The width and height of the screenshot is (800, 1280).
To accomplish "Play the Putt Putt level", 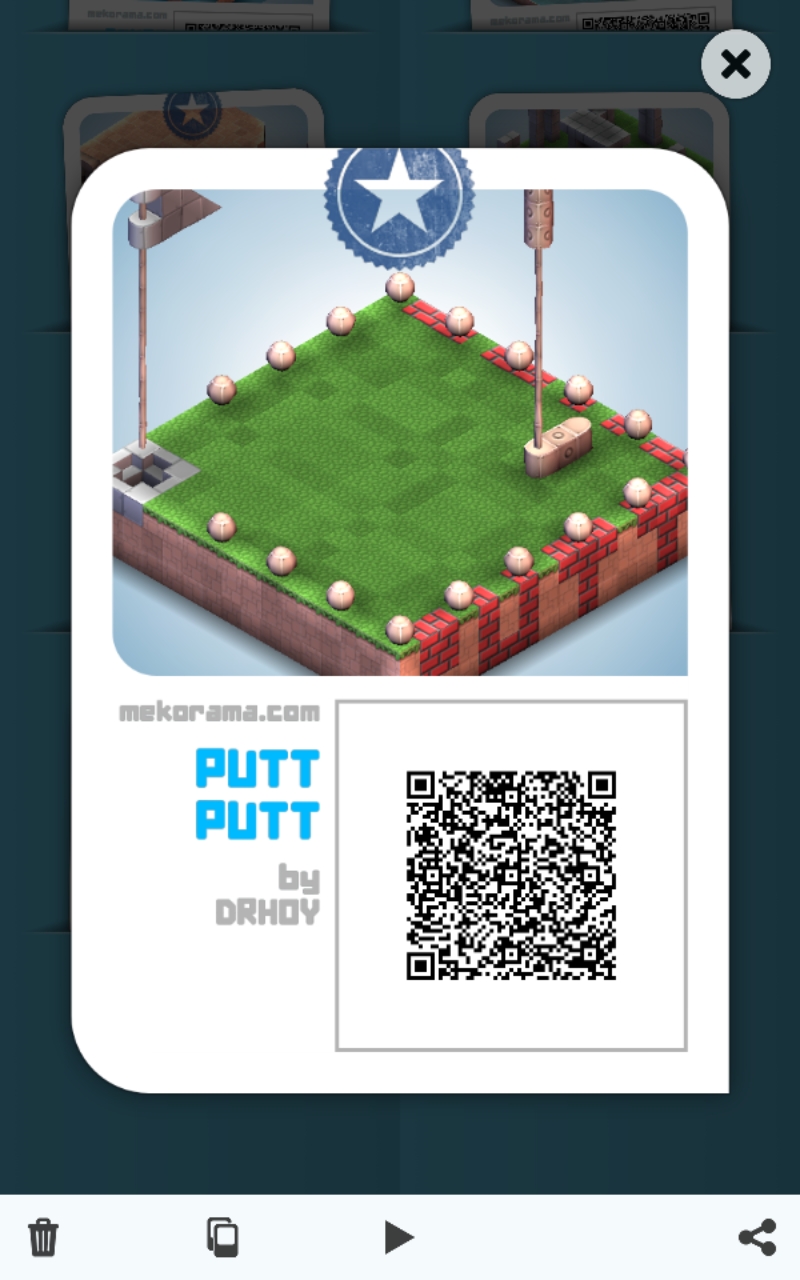I will click(x=398, y=1237).
